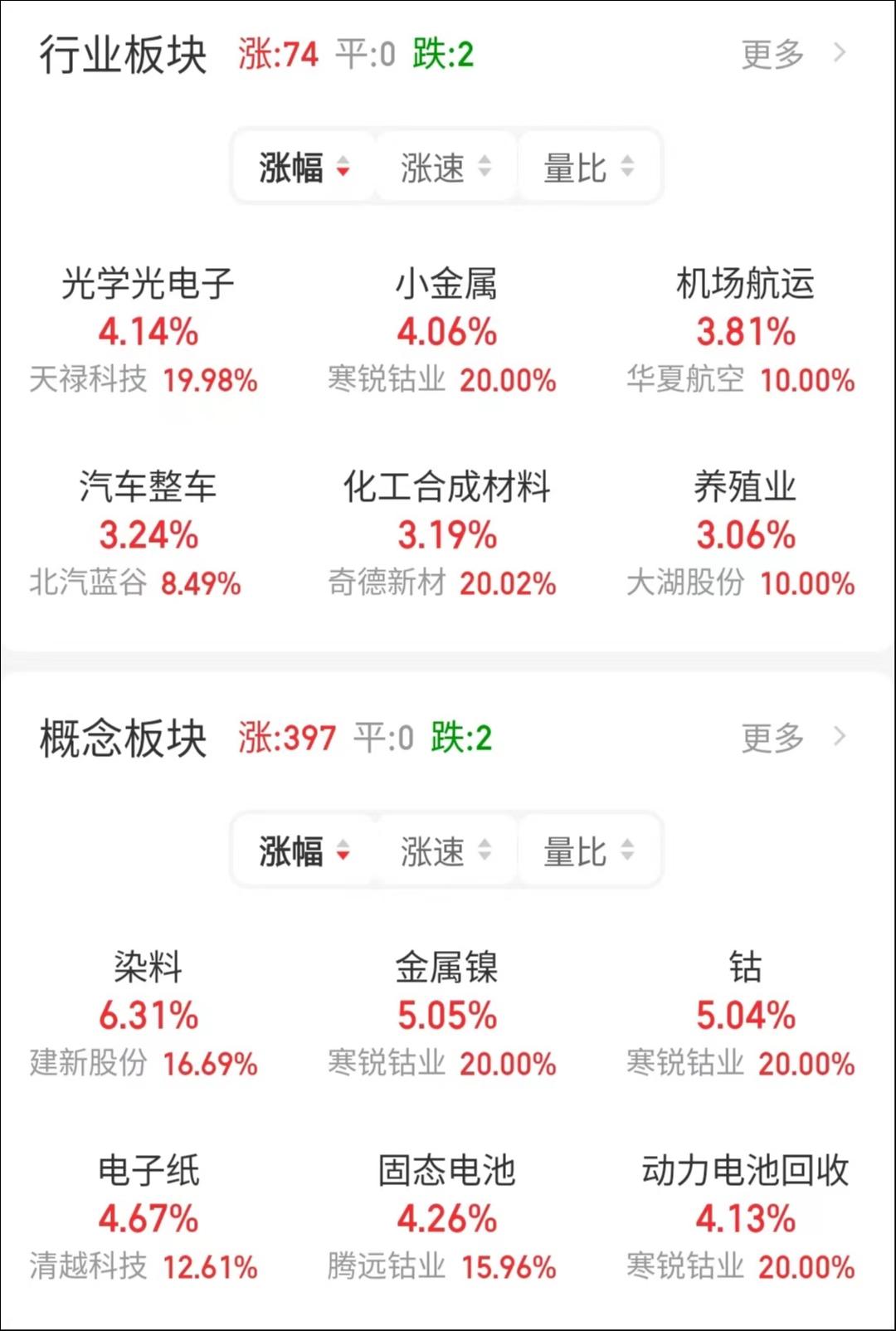The image size is (896, 1331).
Task: Select 涨幅 sorting in 概念板块
Action: coord(304,851)
